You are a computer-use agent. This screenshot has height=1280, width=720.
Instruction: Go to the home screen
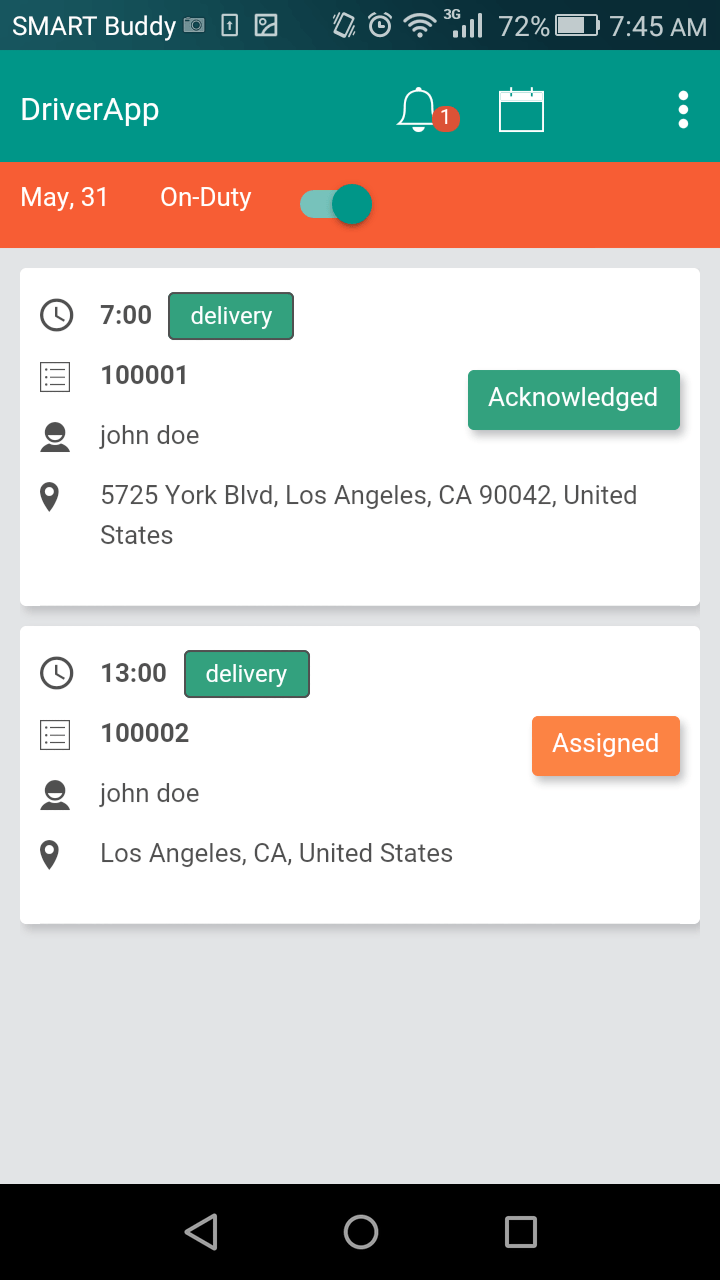pos(361,1232)
